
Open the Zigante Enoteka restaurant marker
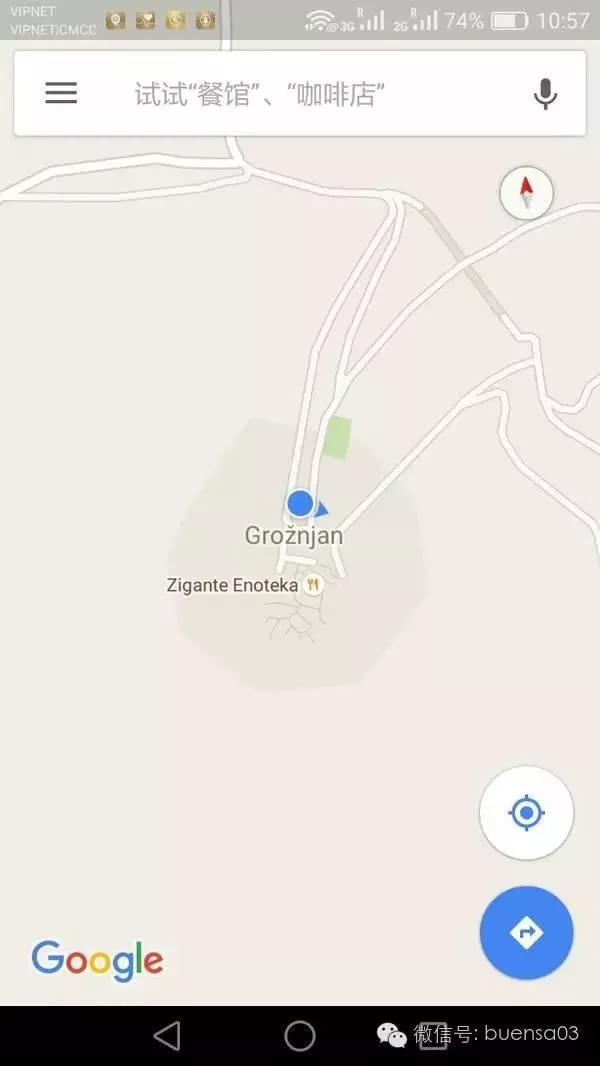coord(314,585)
